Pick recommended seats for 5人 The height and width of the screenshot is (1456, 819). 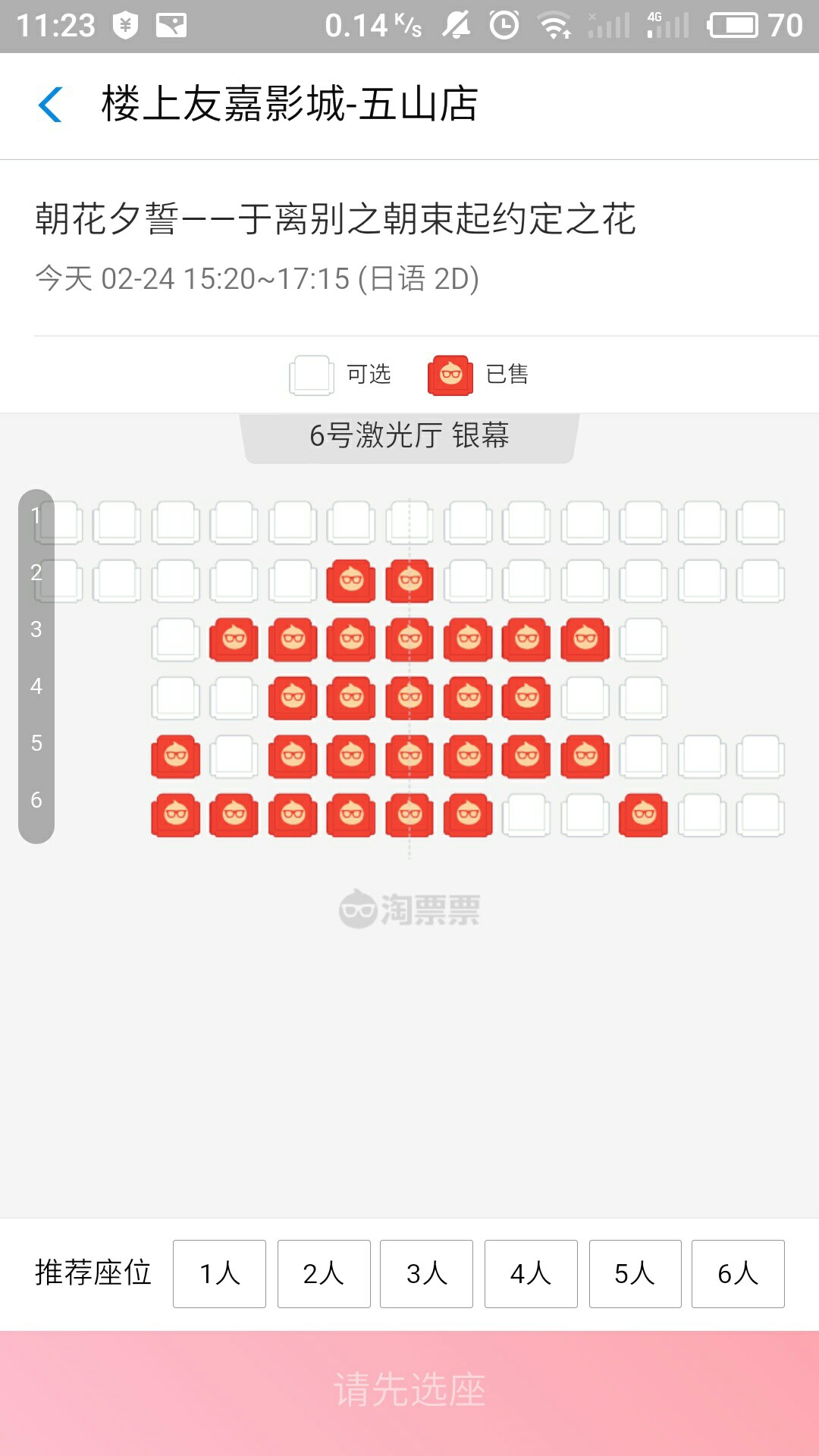pos(635,1273)
